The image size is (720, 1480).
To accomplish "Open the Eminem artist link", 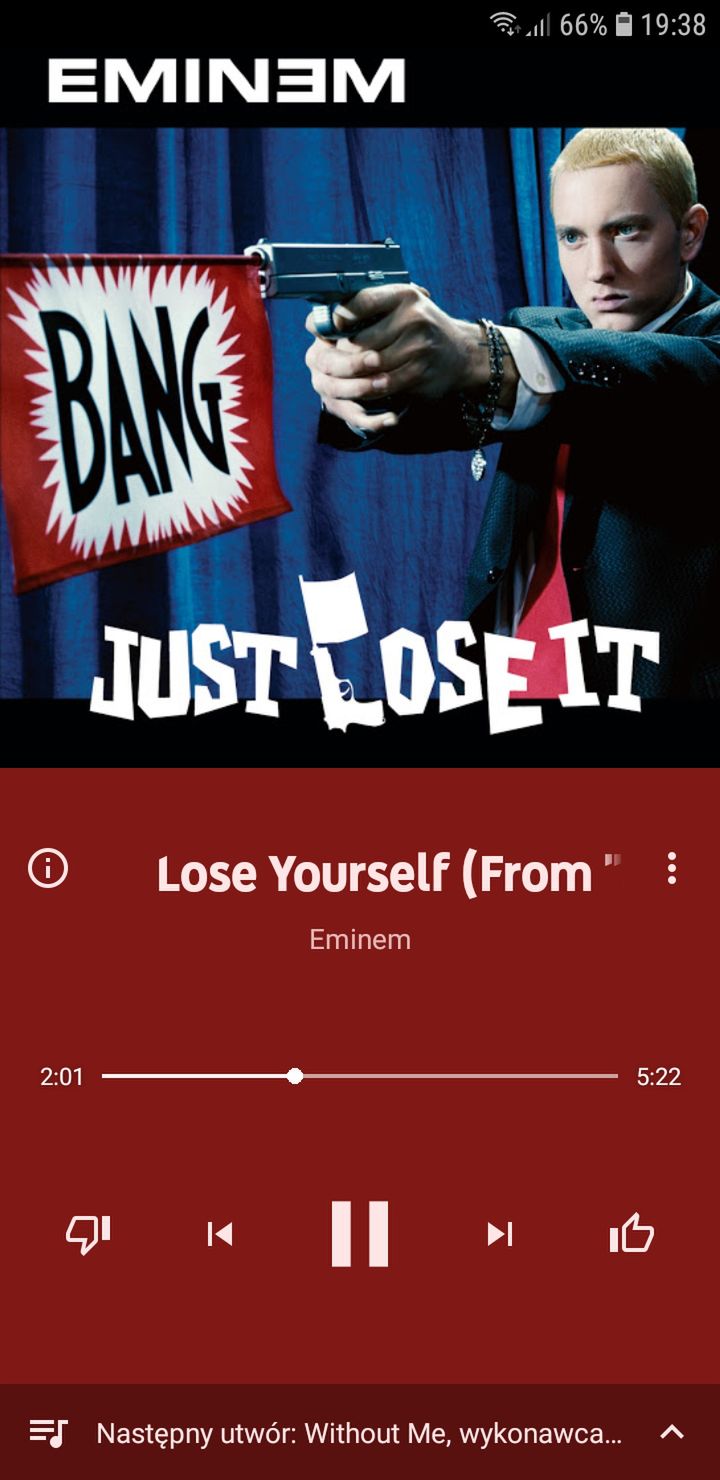I will click(360, 940).
